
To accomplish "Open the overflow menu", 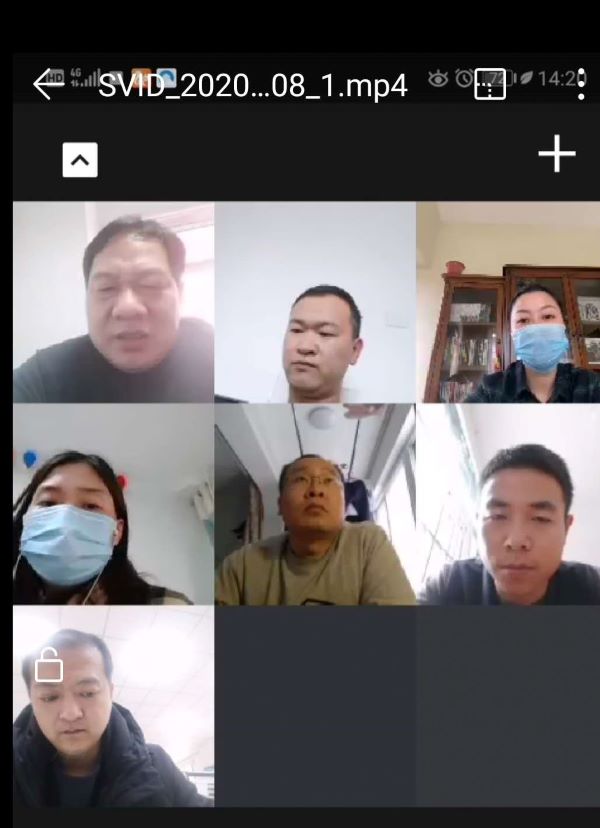I will coord(581,84).
